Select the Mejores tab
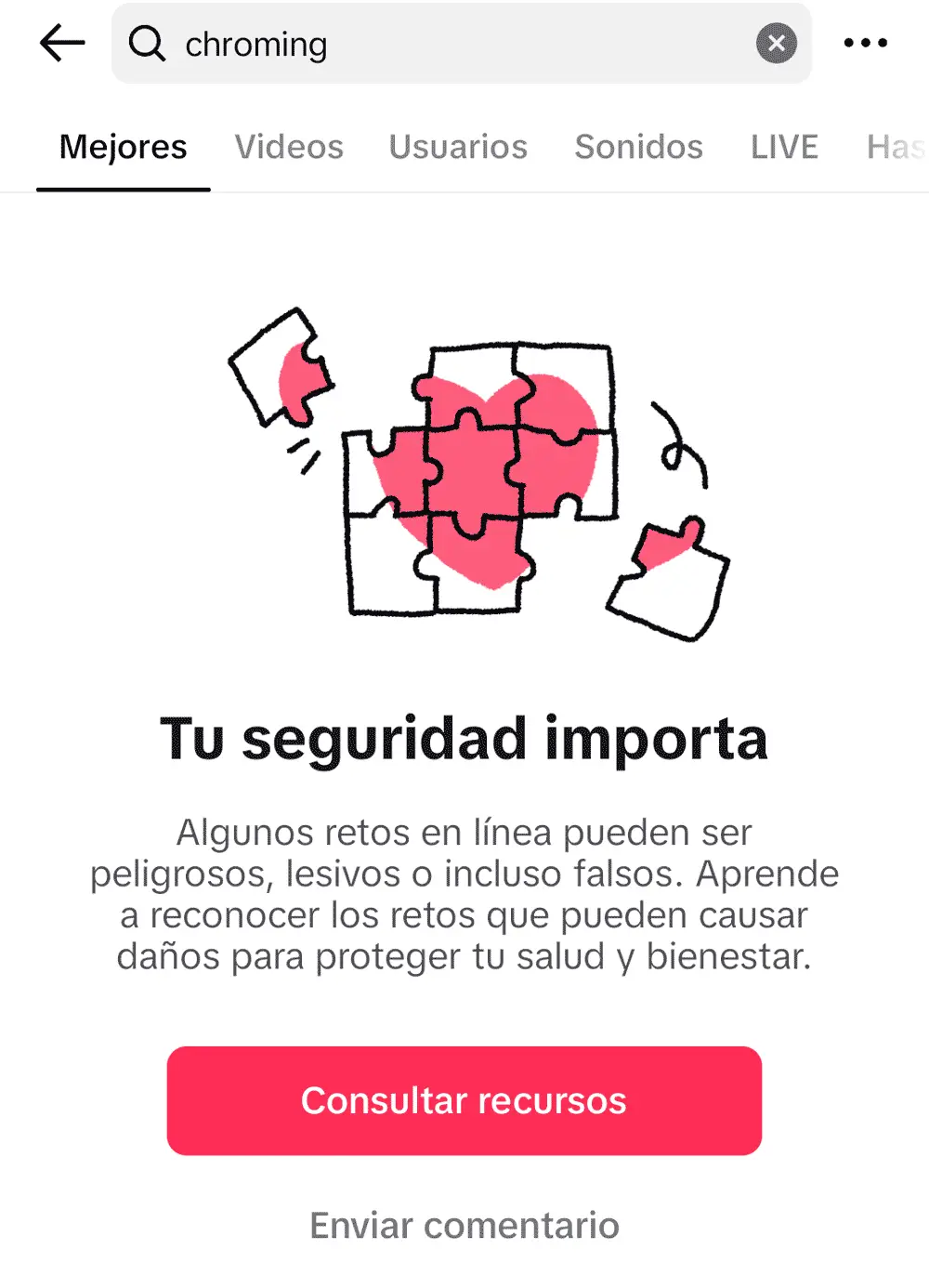The width and height of the screenshot is (929, 1288). [x=124, y=147]
